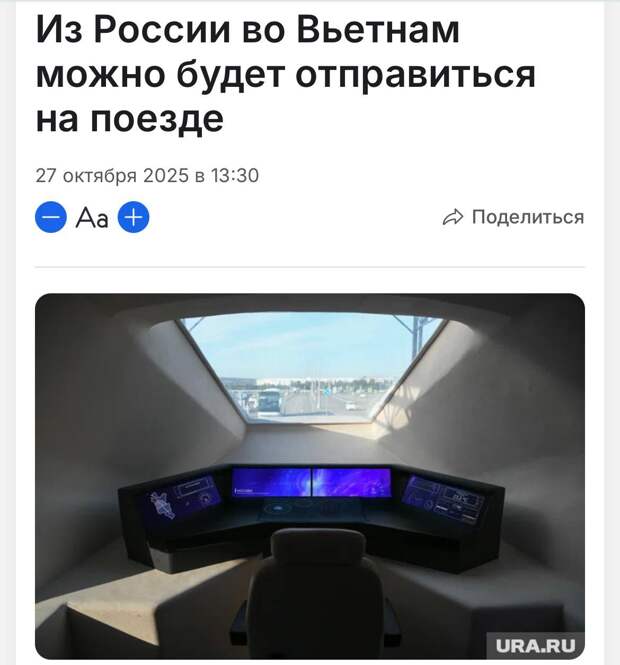This screenshot has height=665, width=620.
Task: Decrease the article font size
Action: click(x=51, y=217)
